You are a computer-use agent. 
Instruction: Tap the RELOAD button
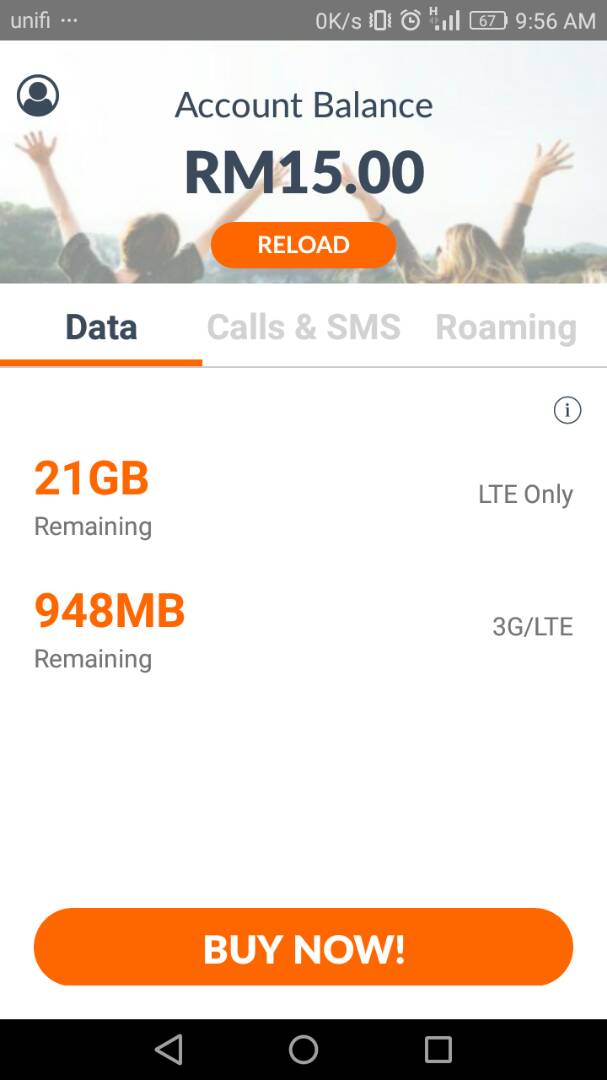(303, 245)
